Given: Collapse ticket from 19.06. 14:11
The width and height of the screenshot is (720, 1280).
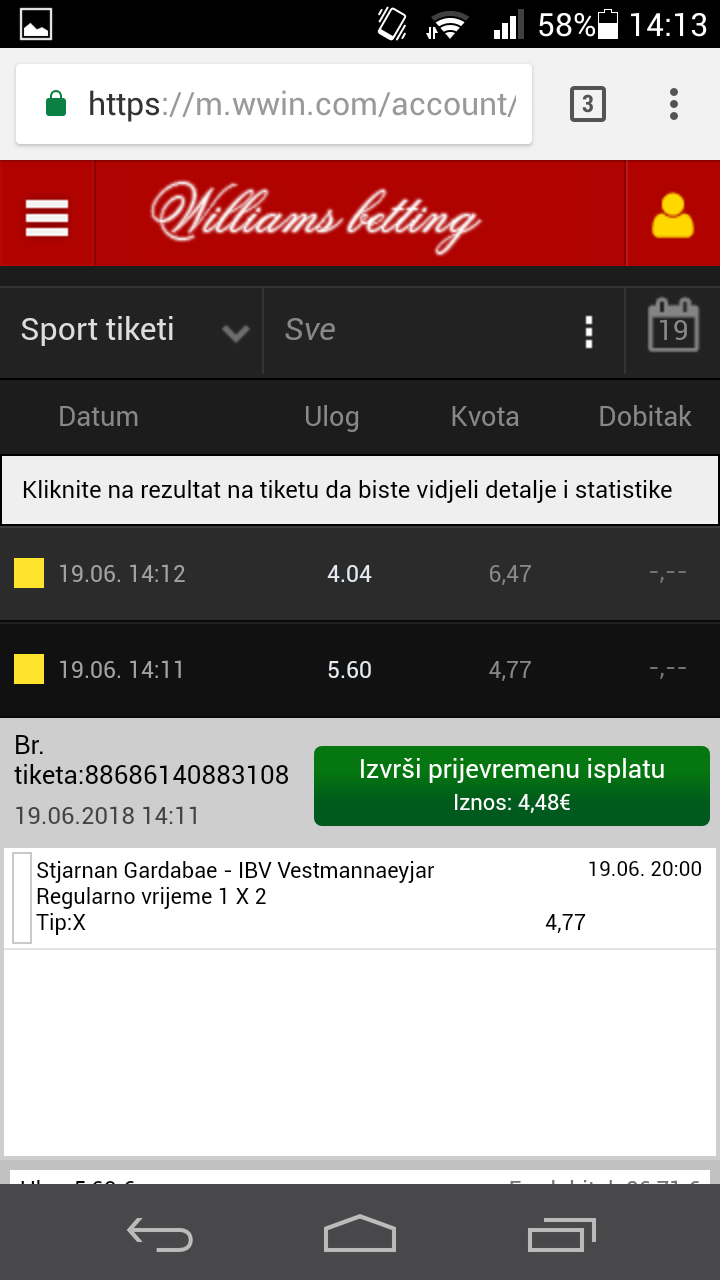Looking at the screenshot, I should 360,670.
